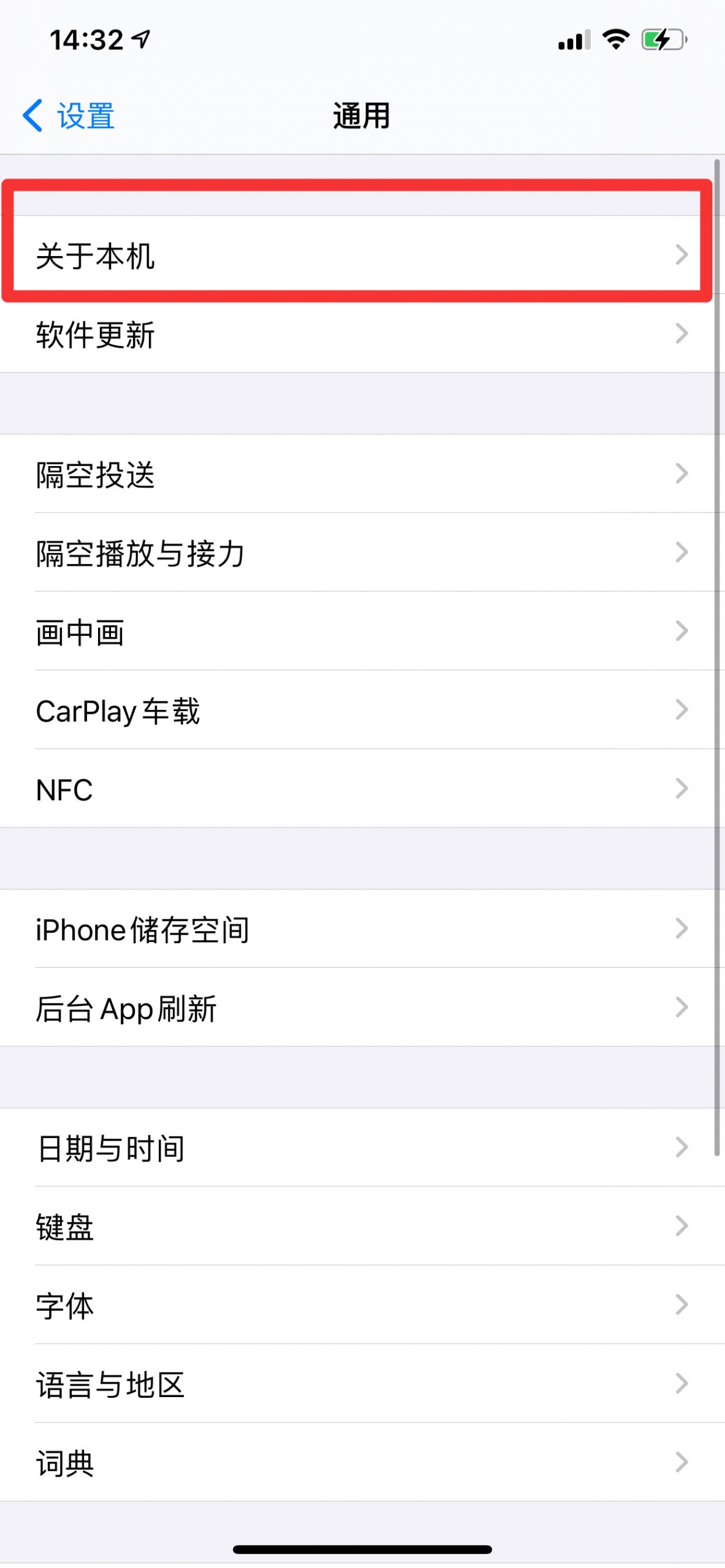Open 键盘 settings
The height and width of the screenshot is (1568, 725).
362,1226
